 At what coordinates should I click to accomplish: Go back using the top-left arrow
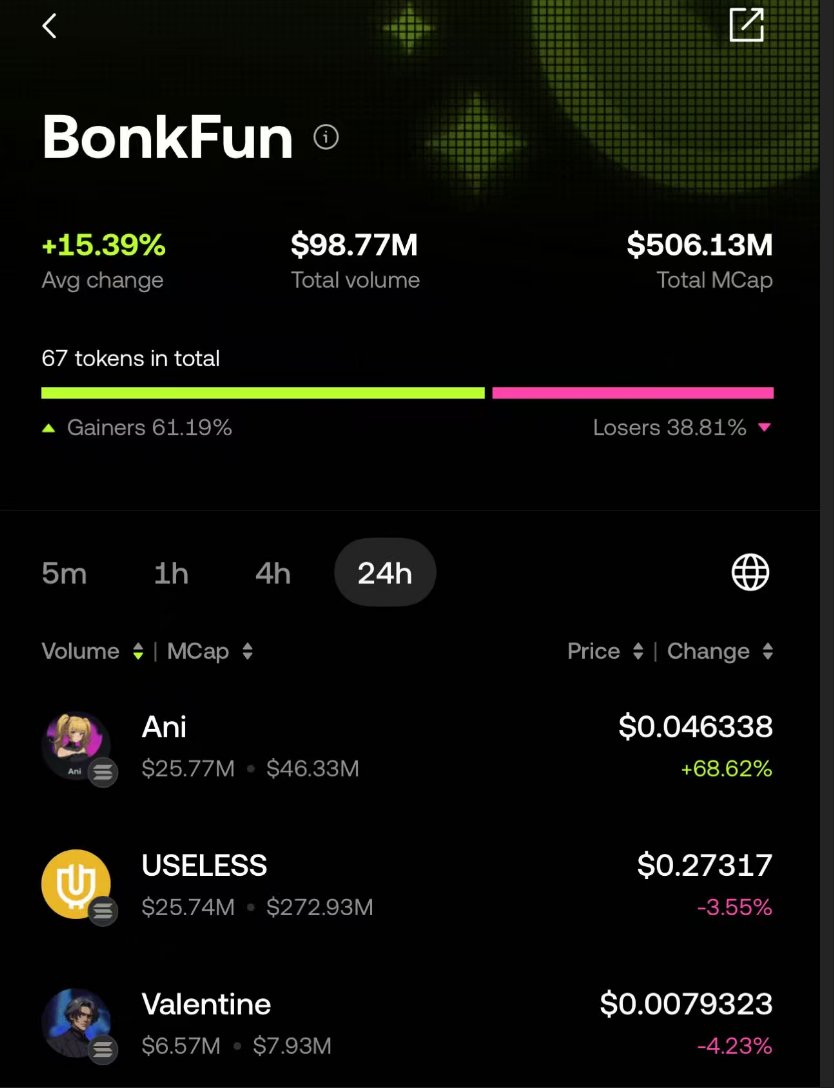coord(49,26)
